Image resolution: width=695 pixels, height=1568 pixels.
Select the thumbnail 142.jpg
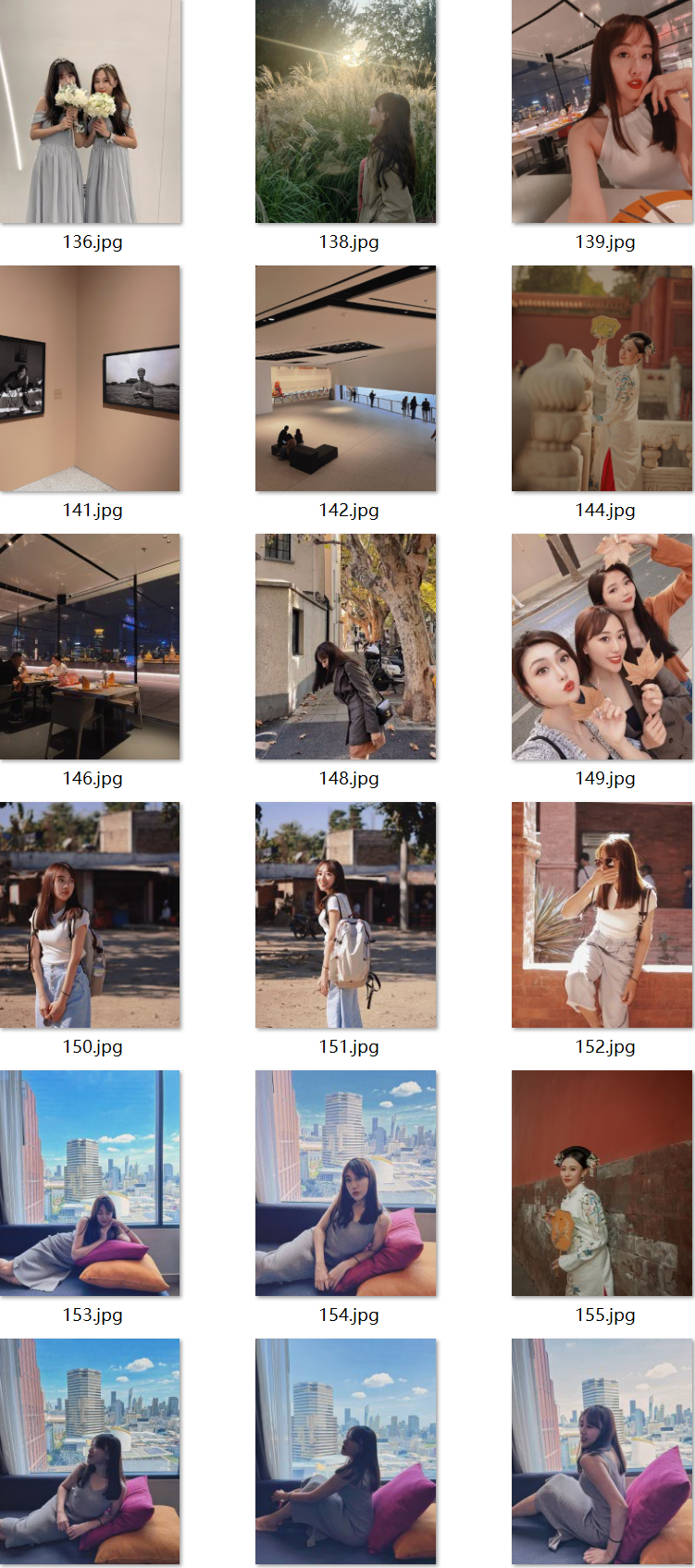(345, 378)
